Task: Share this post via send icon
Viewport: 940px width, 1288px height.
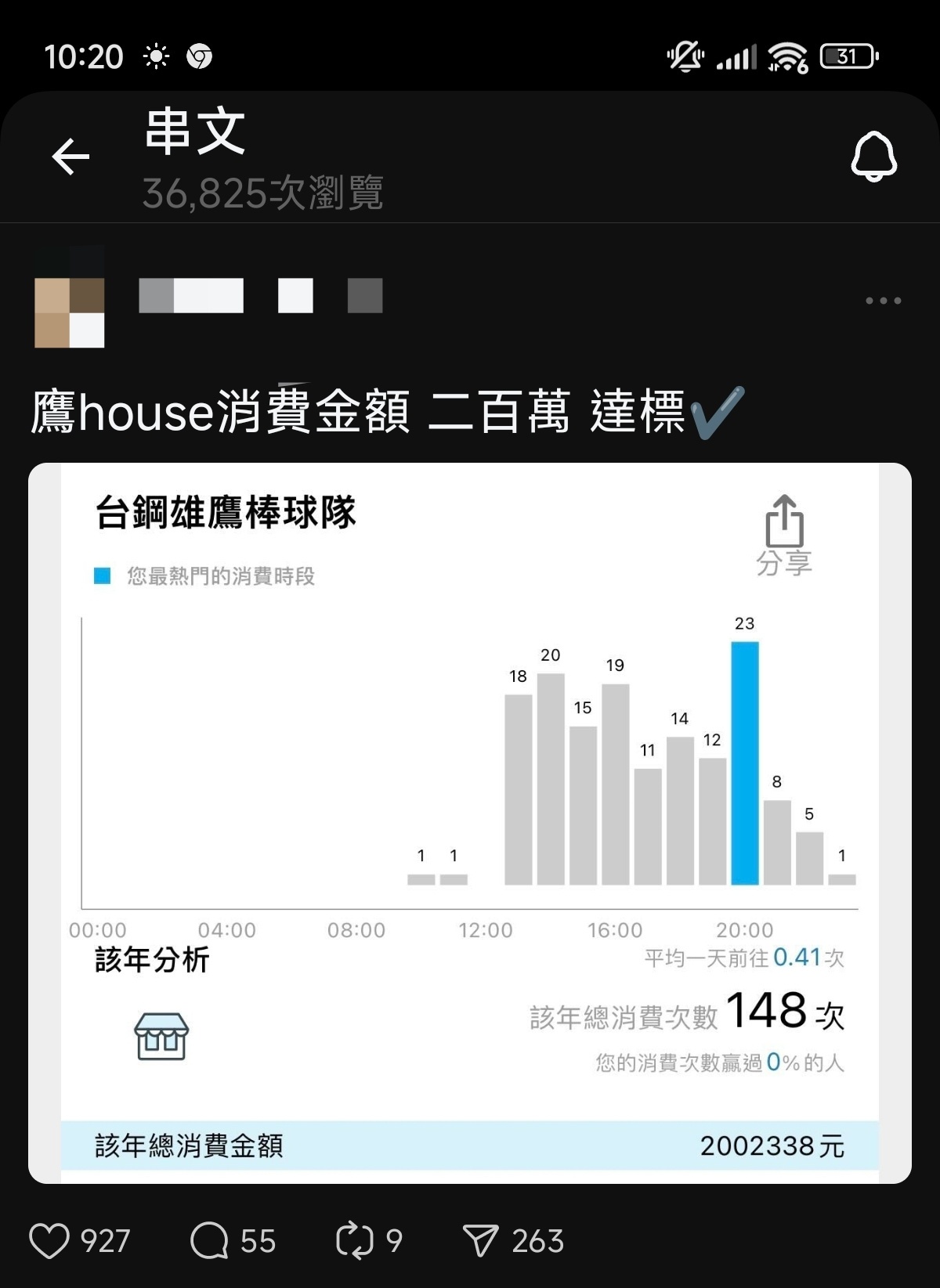Action: click(480, 1241)
